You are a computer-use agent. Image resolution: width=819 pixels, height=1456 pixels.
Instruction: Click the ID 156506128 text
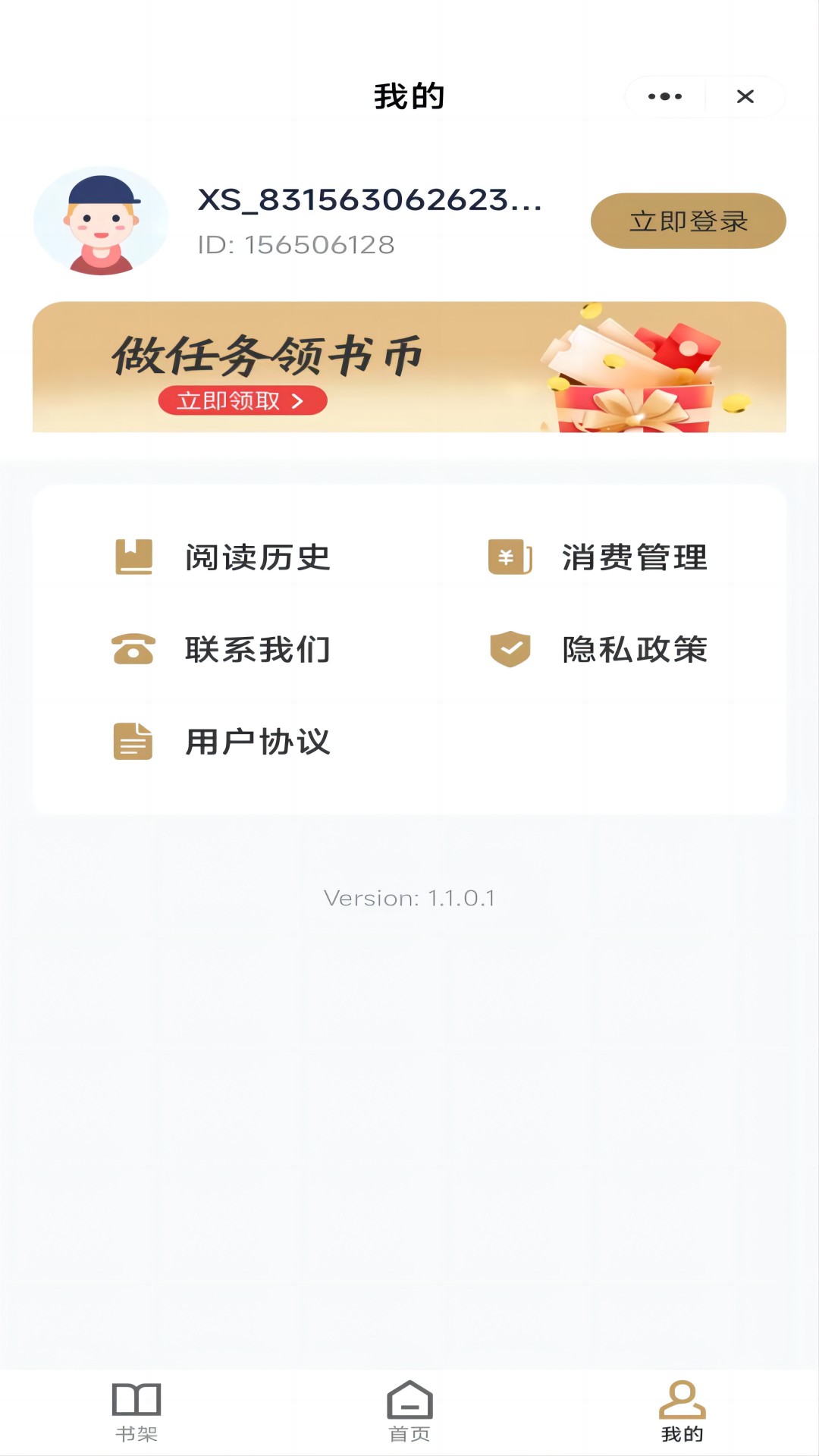click(295, 244)
